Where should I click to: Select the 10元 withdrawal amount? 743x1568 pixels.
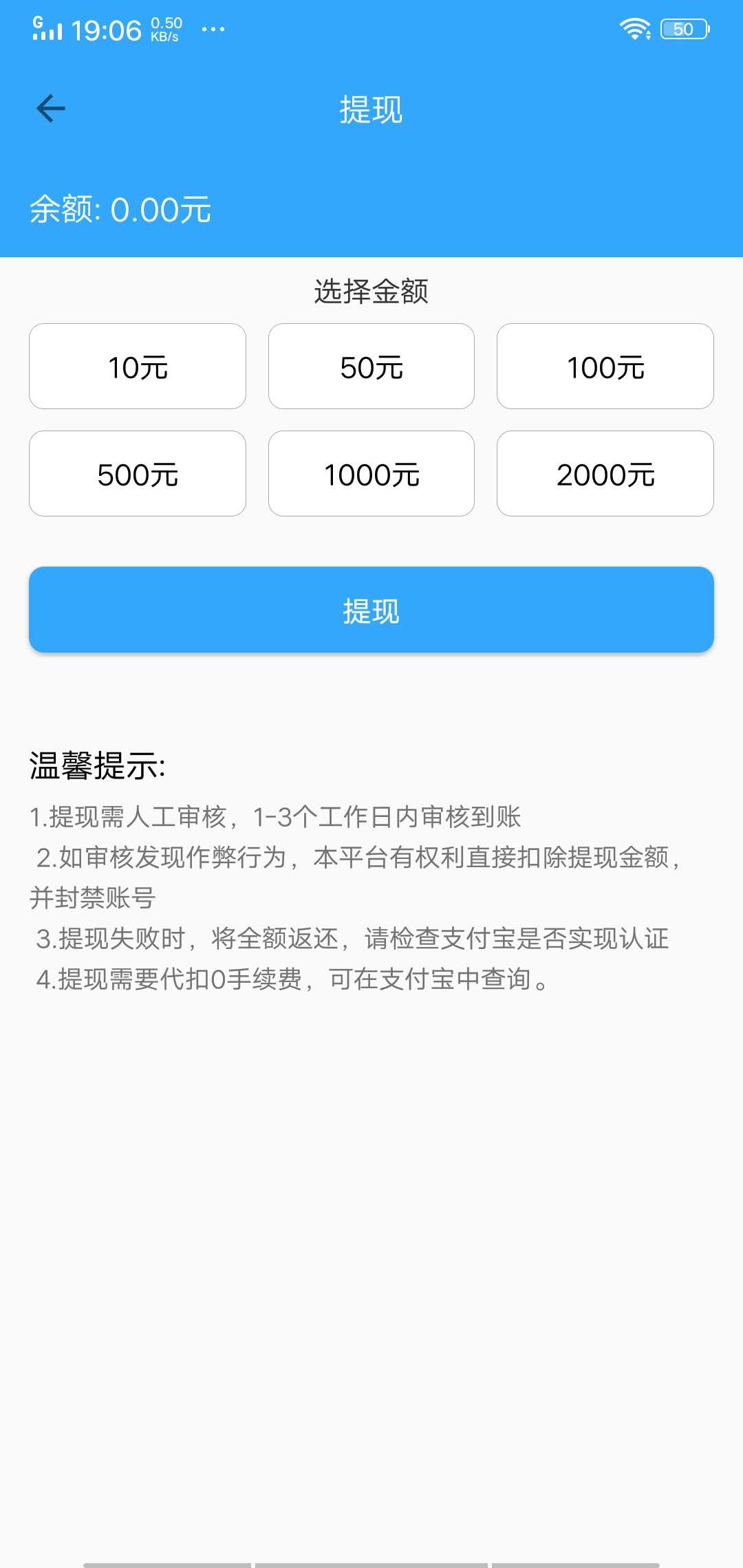(137, 366)
